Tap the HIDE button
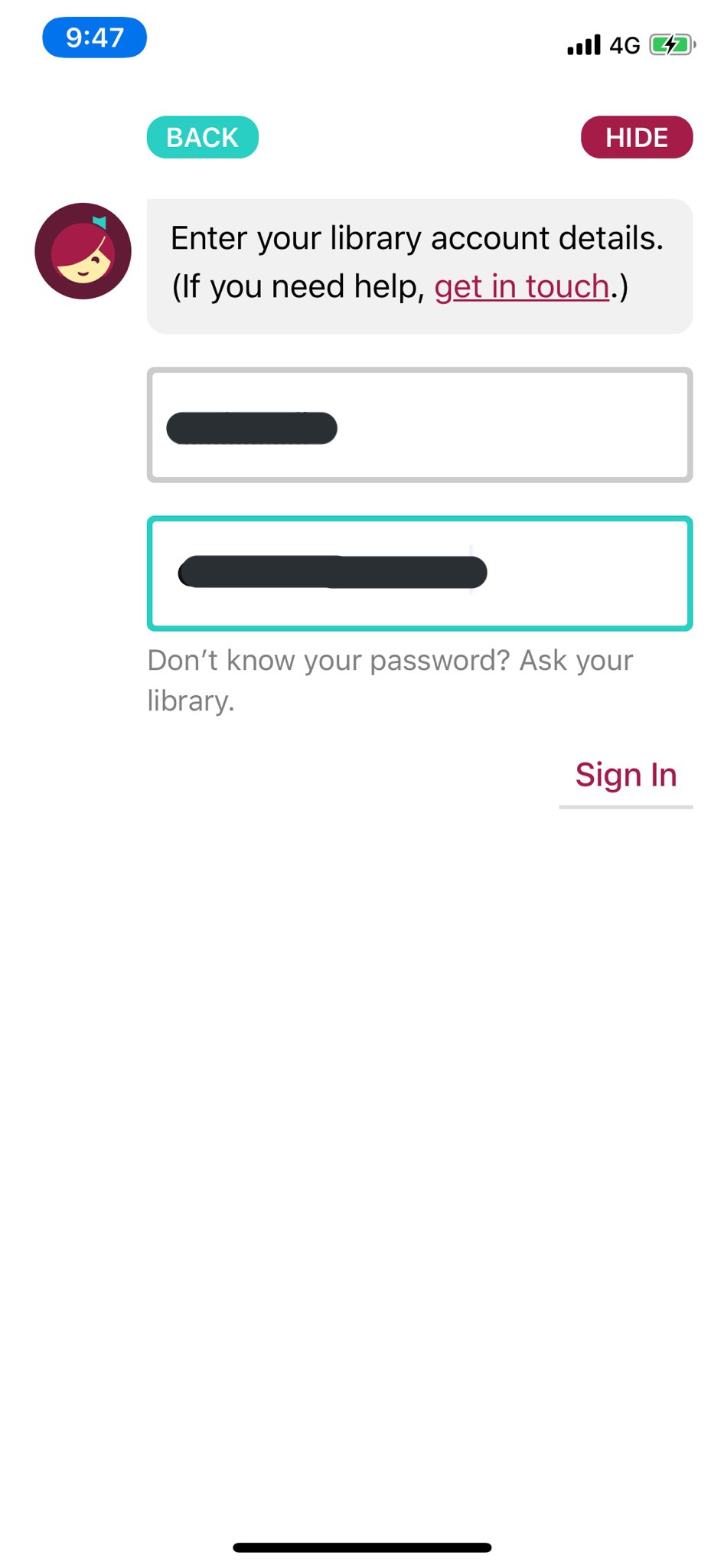This screenshot has height=1568, width=724. 636,138
